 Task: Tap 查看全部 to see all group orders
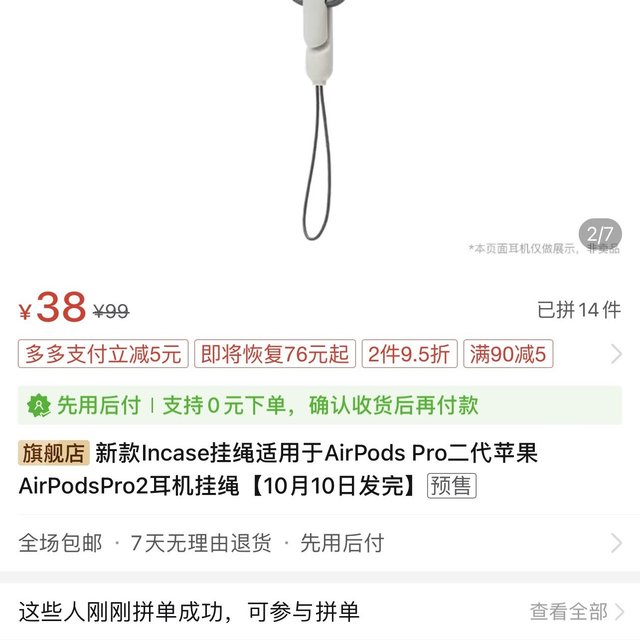[576, 611]
